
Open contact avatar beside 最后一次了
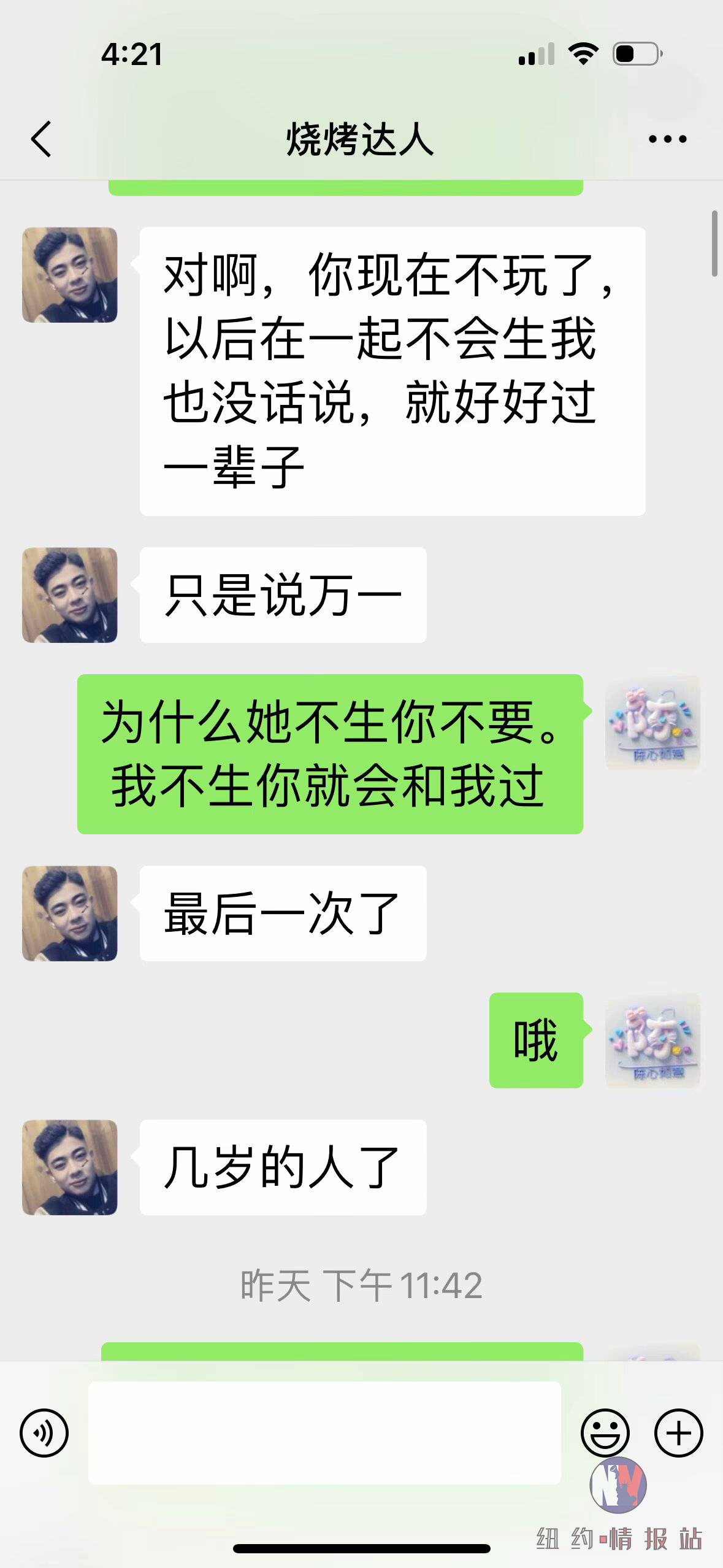click(69, 913)
